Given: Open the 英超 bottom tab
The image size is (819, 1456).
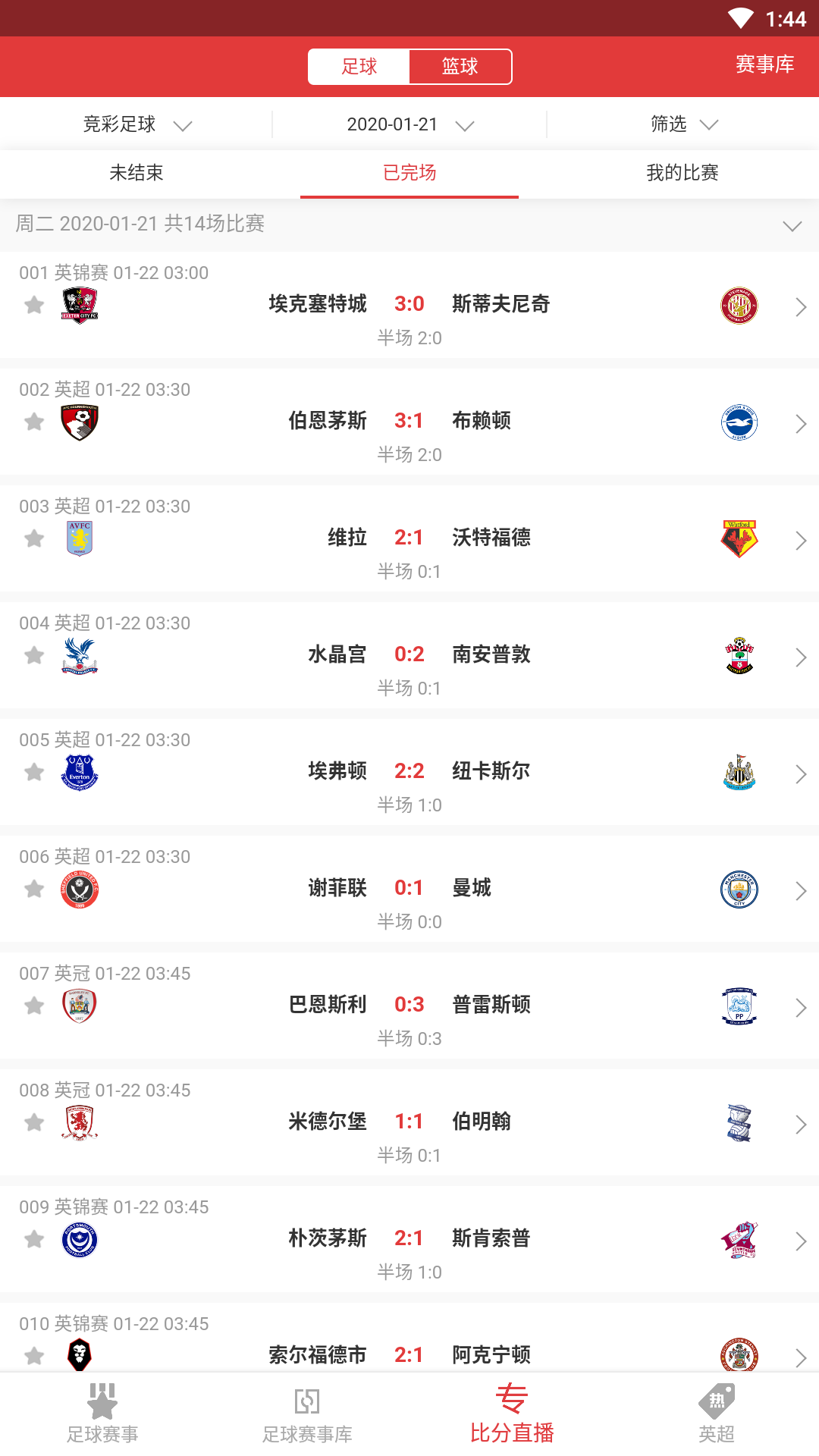Looking at the screenshot, I should pos(717,1414).
